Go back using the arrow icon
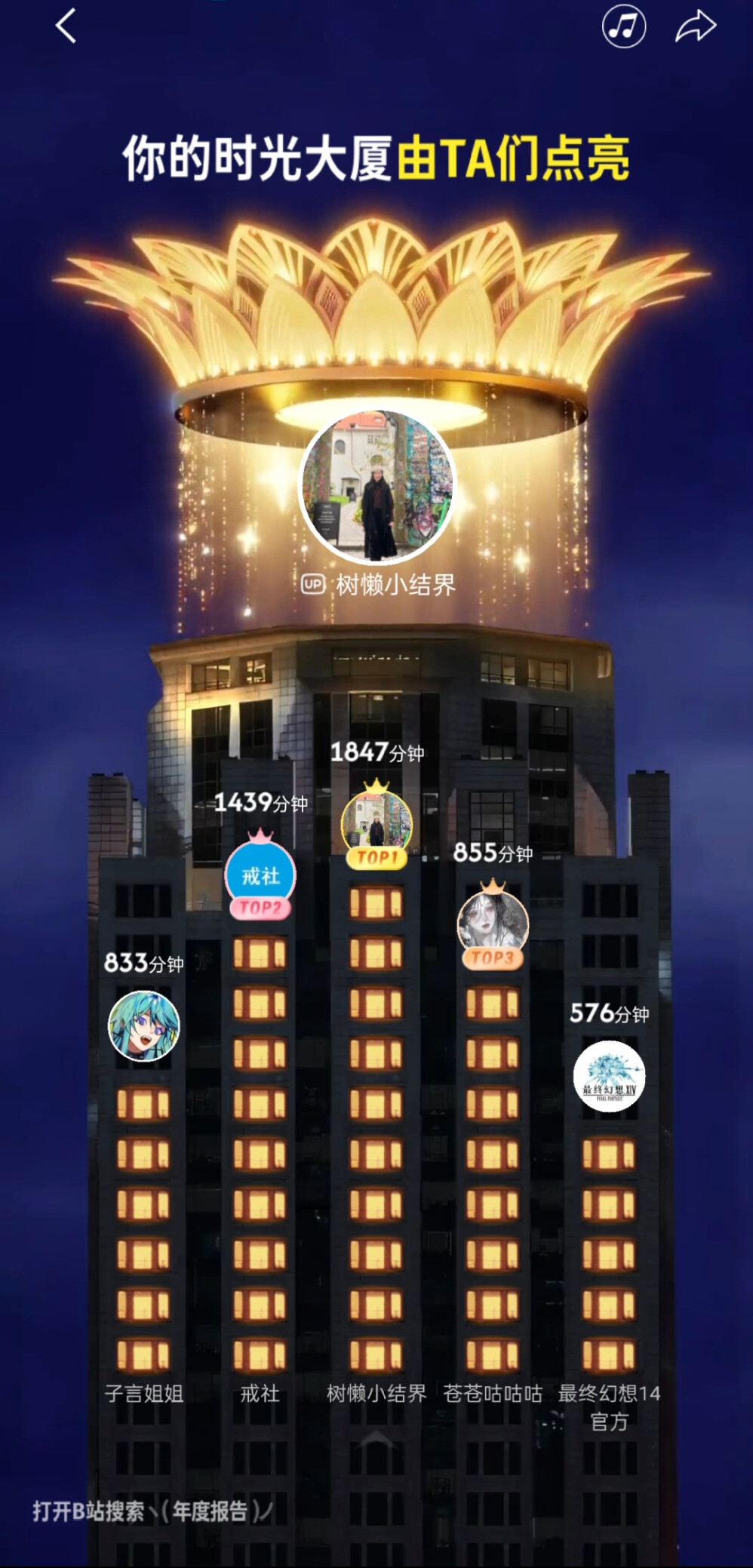The width and height of the screenshot is (753, 1568). (x=66, y=26)
